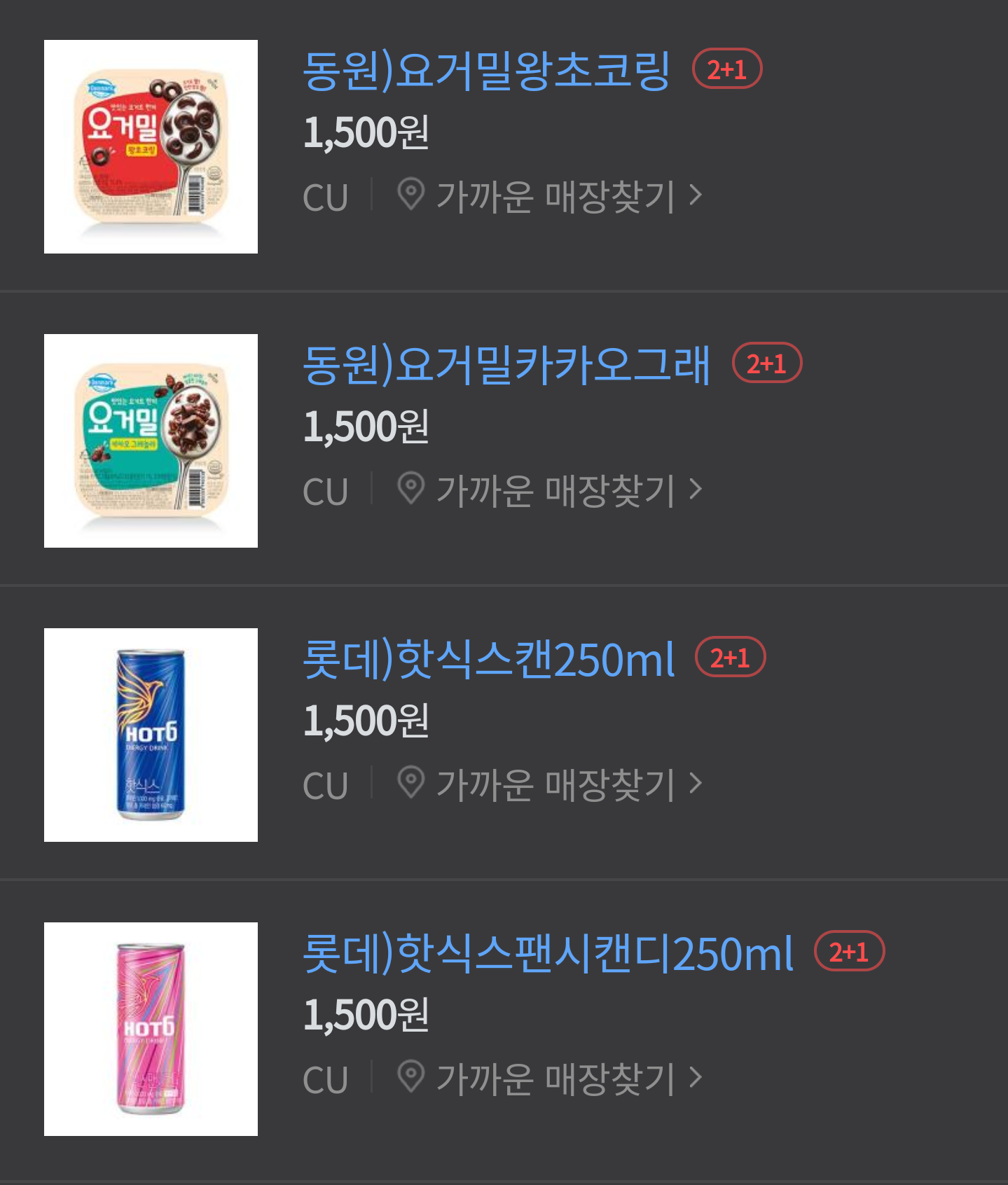This screenshot has height=1185, width=1008.
Task: Open product 동원)요거밀카카오그래
Action: click(x=506, y=366)
